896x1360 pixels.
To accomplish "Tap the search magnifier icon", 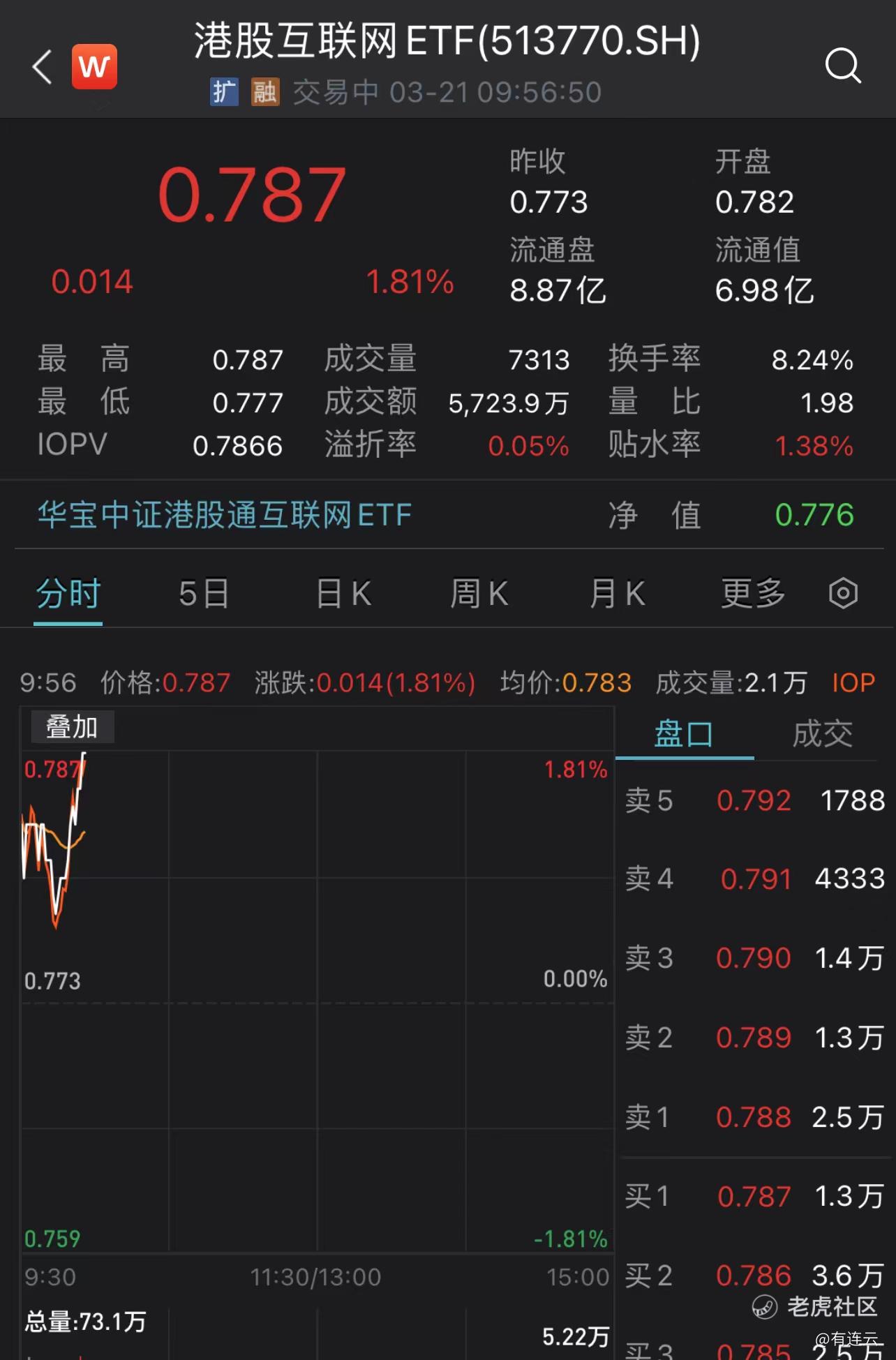I will (844, 65).
